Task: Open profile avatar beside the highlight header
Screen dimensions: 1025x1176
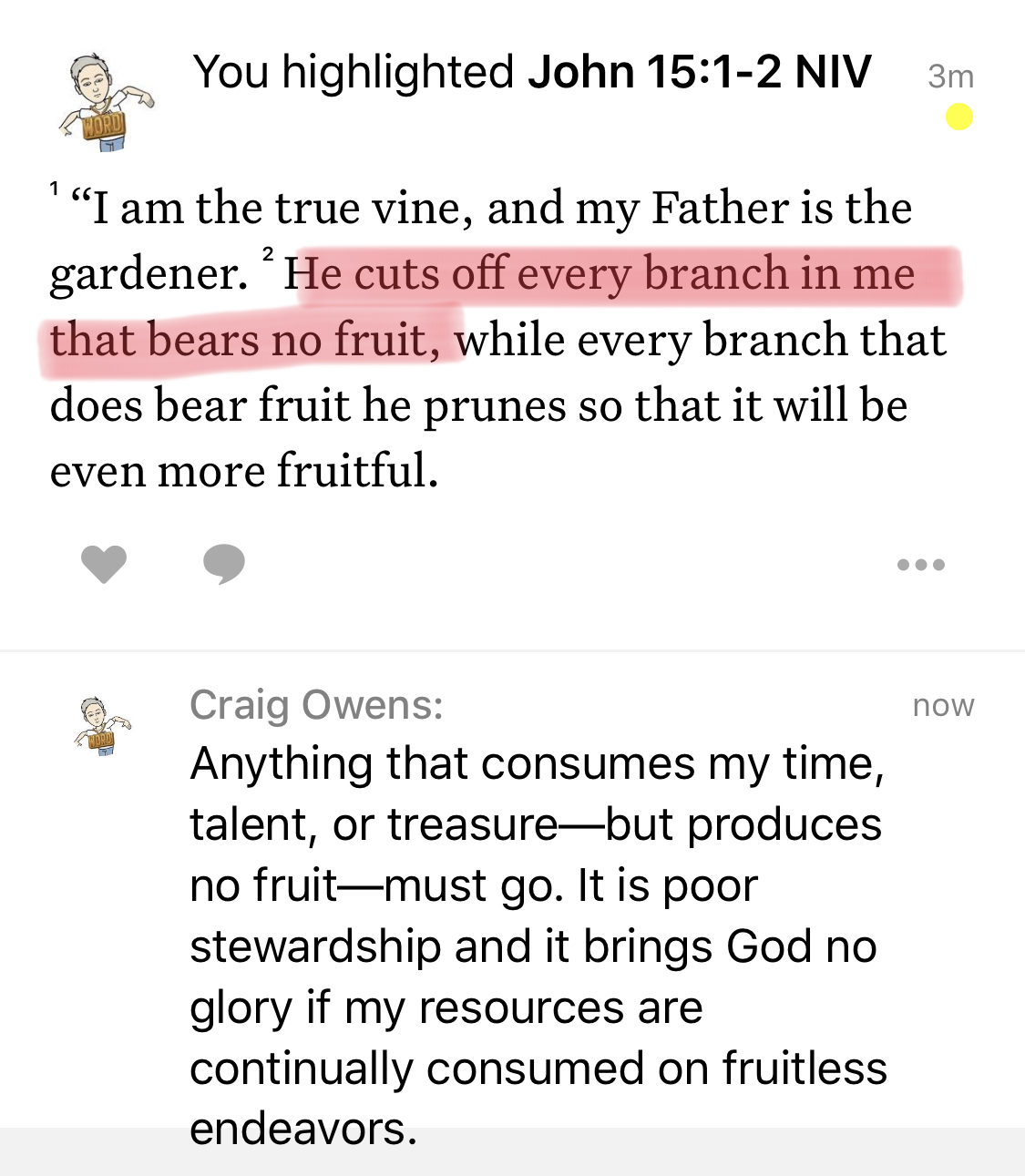Action: click(103, 102)
